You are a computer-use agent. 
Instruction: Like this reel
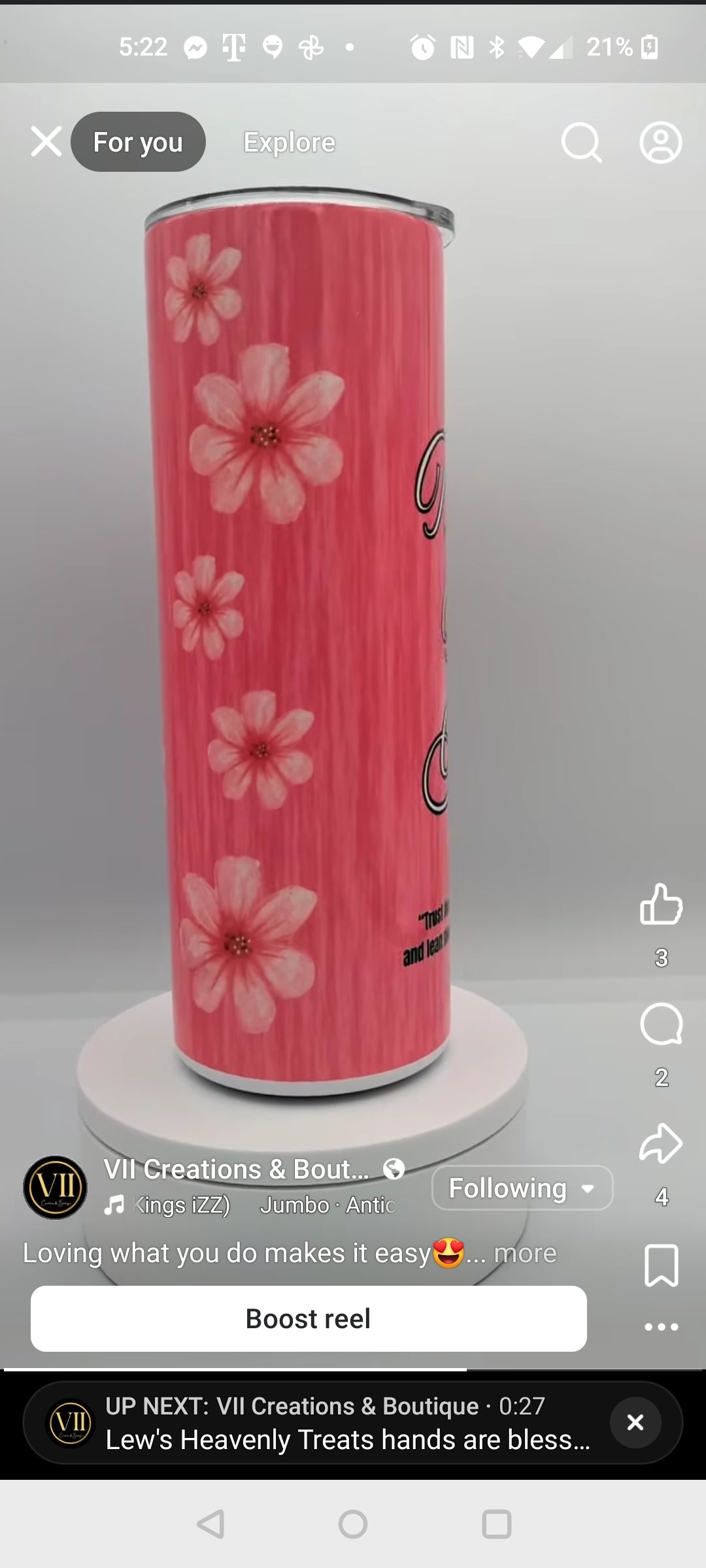661,904
